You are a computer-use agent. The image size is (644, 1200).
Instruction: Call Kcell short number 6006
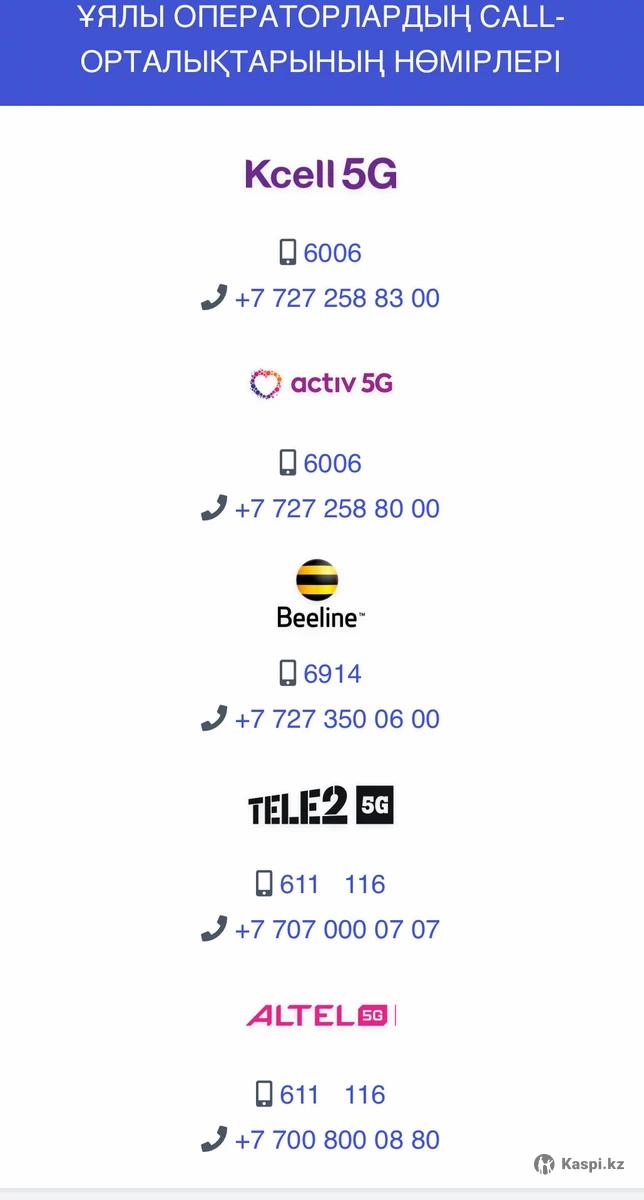332,253
